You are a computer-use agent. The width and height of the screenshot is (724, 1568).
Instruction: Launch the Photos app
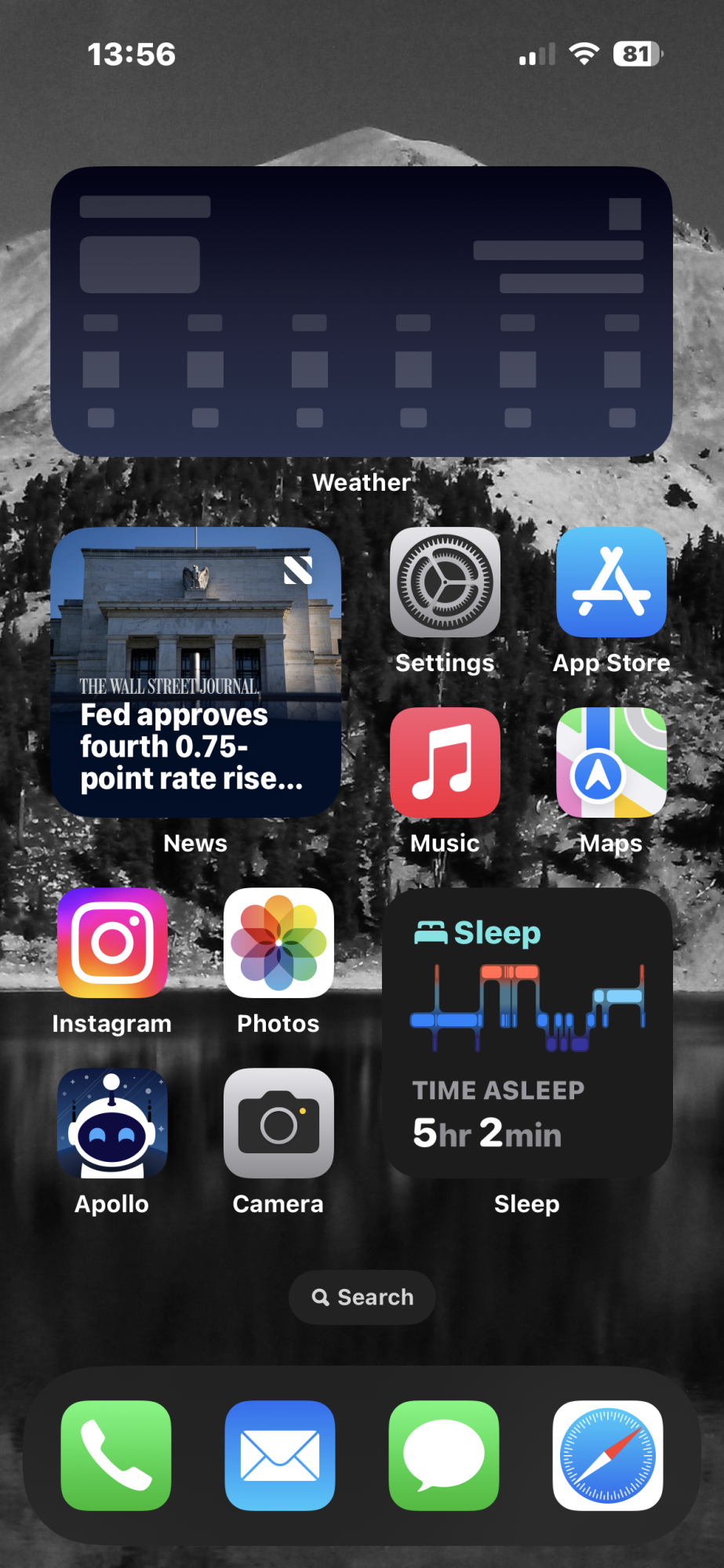pos(278,942)
